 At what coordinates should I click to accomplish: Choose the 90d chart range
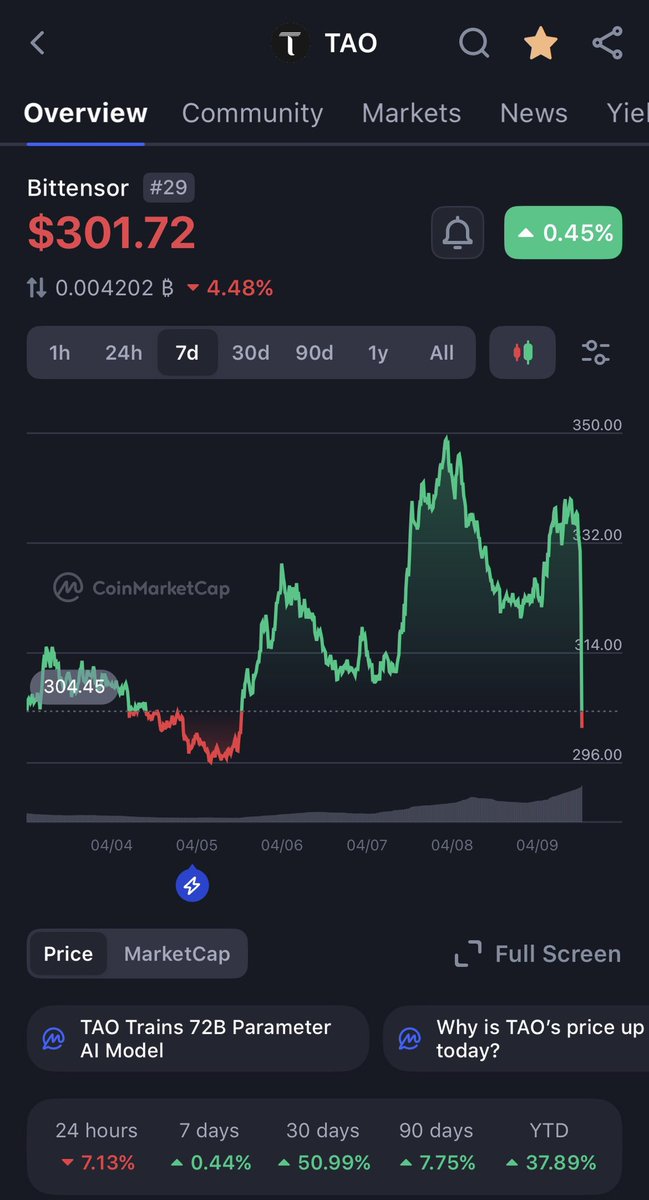click(x=314, y=353)
